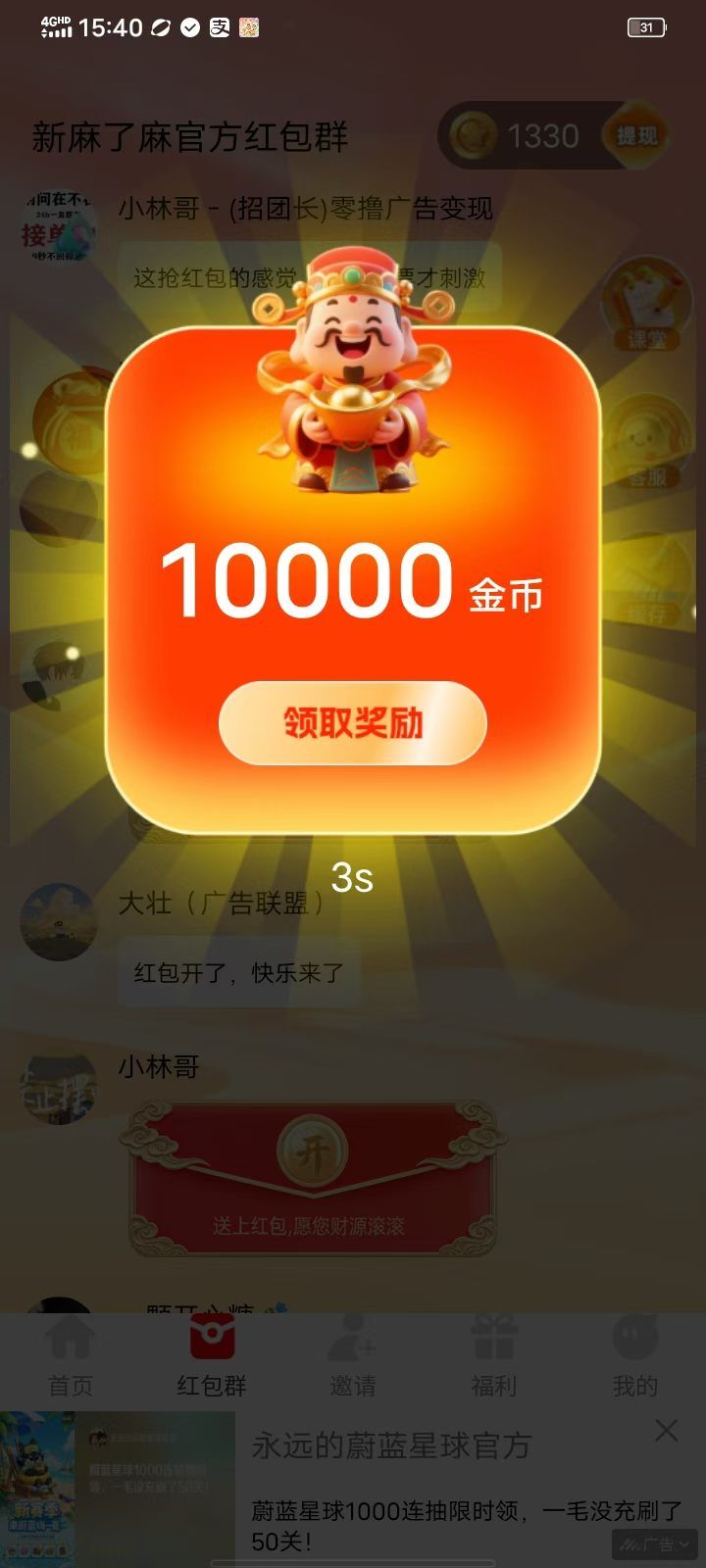Open the 提现 withdraw button
This screenshot has height=1568, width=706.
point(637,135)
